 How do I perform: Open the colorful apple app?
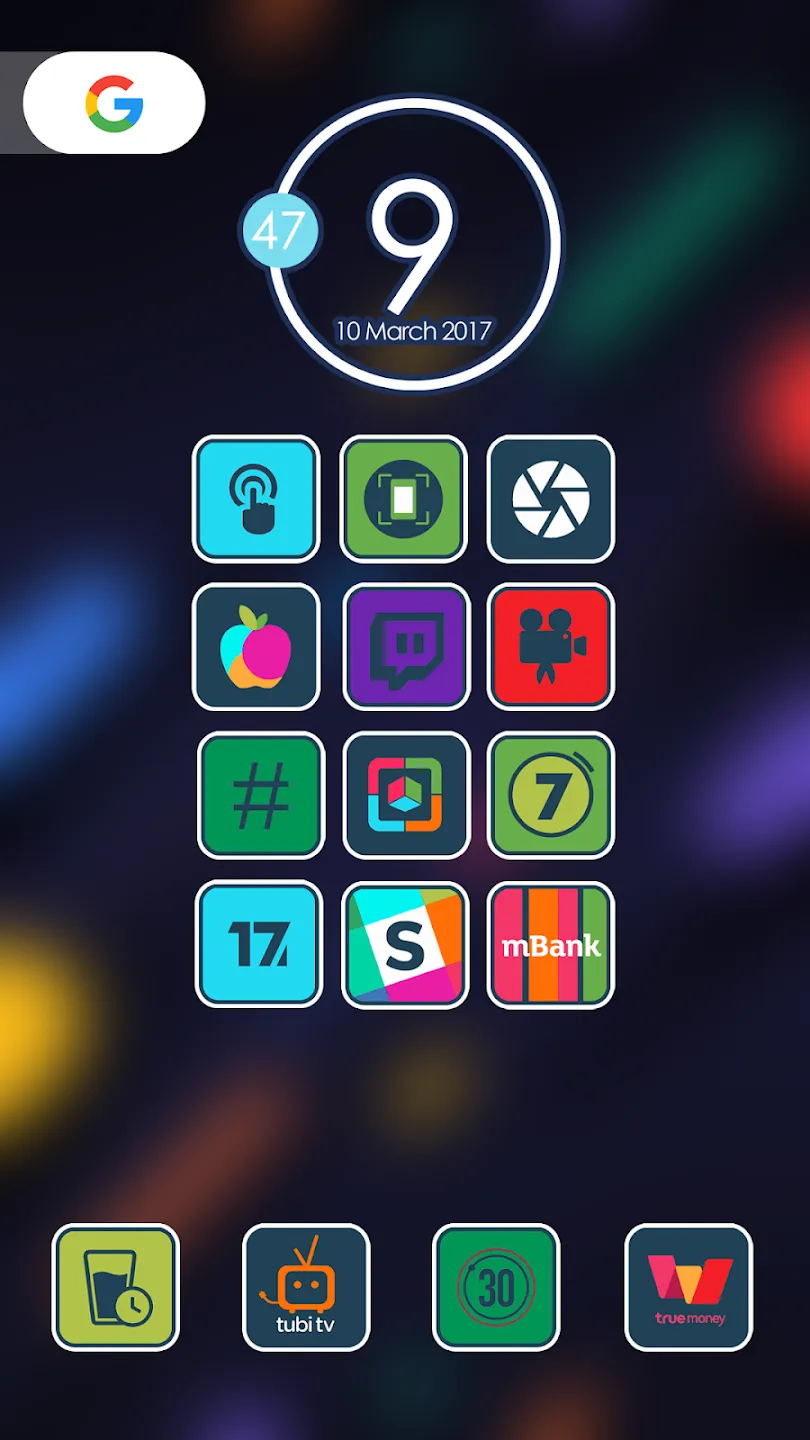point(256,647)
